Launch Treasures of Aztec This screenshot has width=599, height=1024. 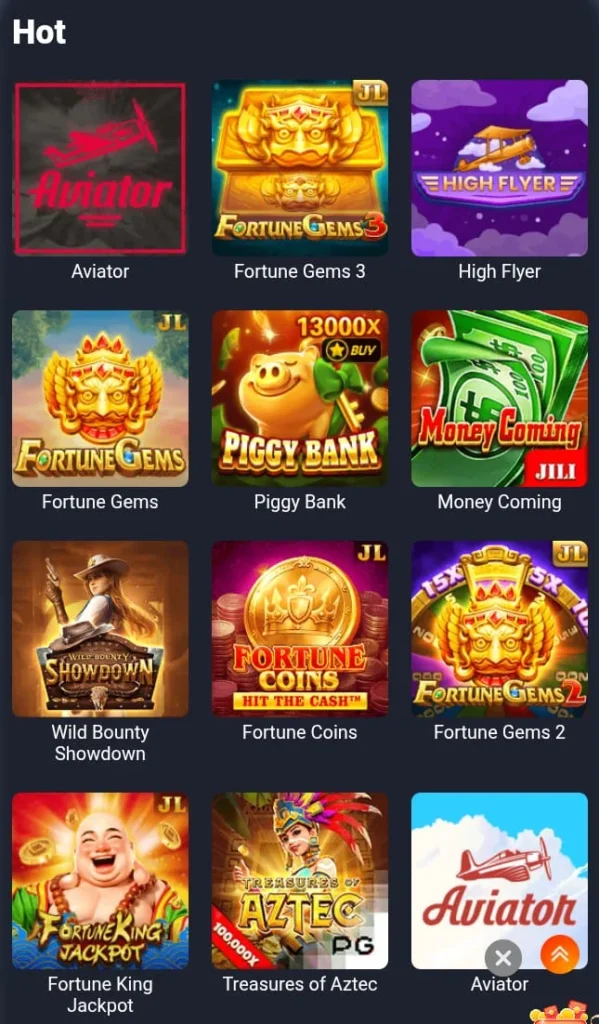[x=300, y=880]
